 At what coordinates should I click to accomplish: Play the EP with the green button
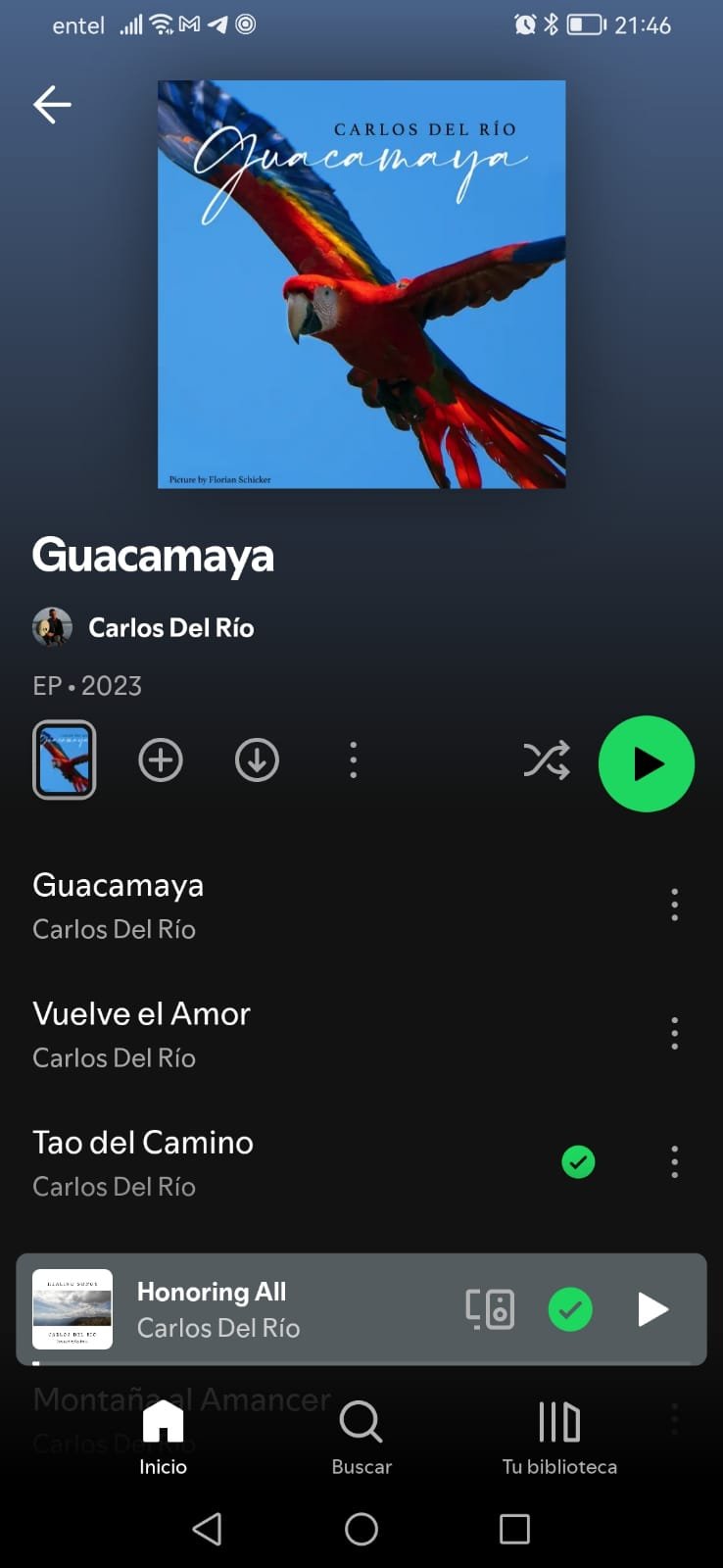[x=646, y=764]
